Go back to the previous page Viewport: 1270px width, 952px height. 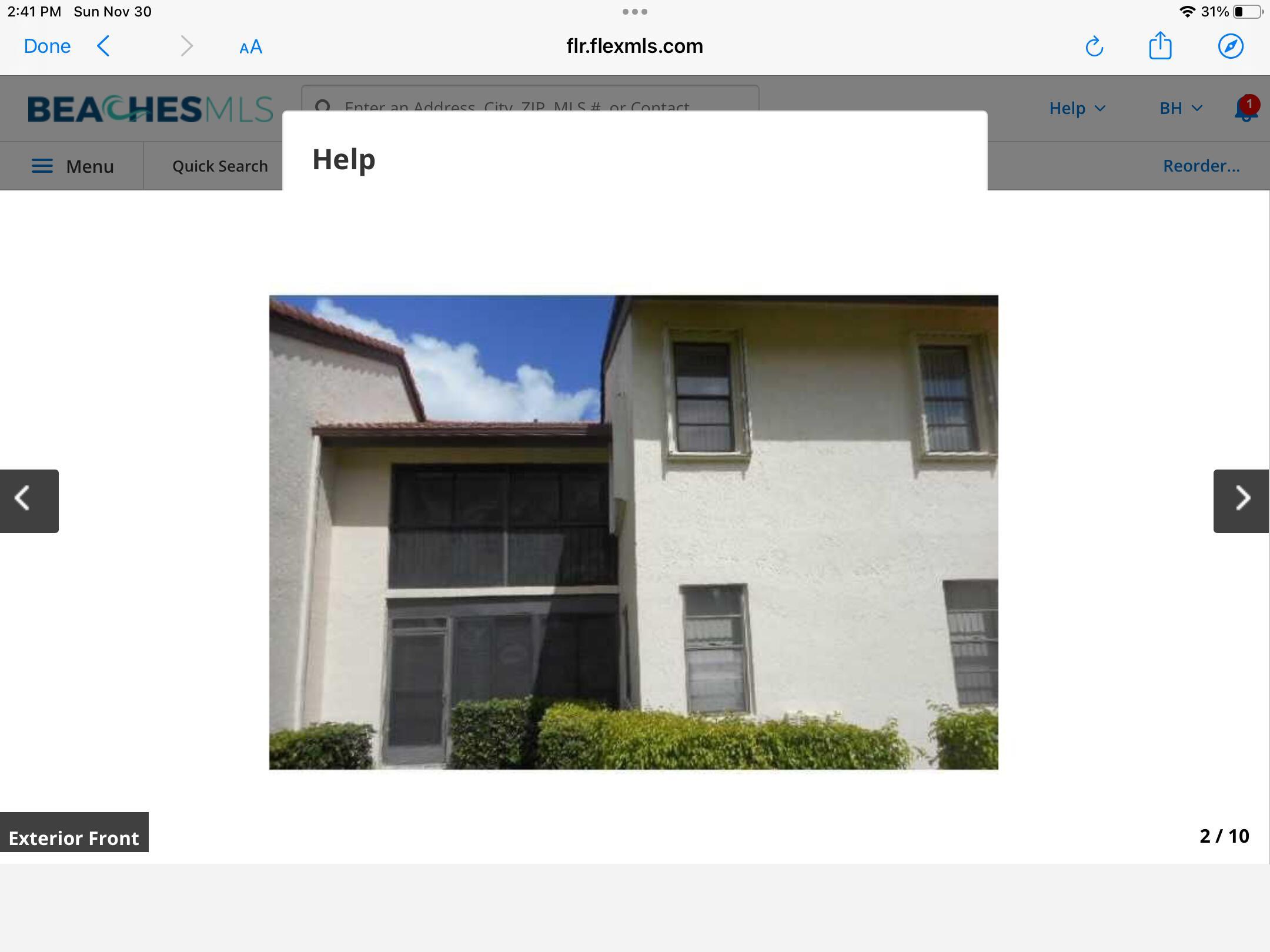pyautogui.click(x=103, y=46)
